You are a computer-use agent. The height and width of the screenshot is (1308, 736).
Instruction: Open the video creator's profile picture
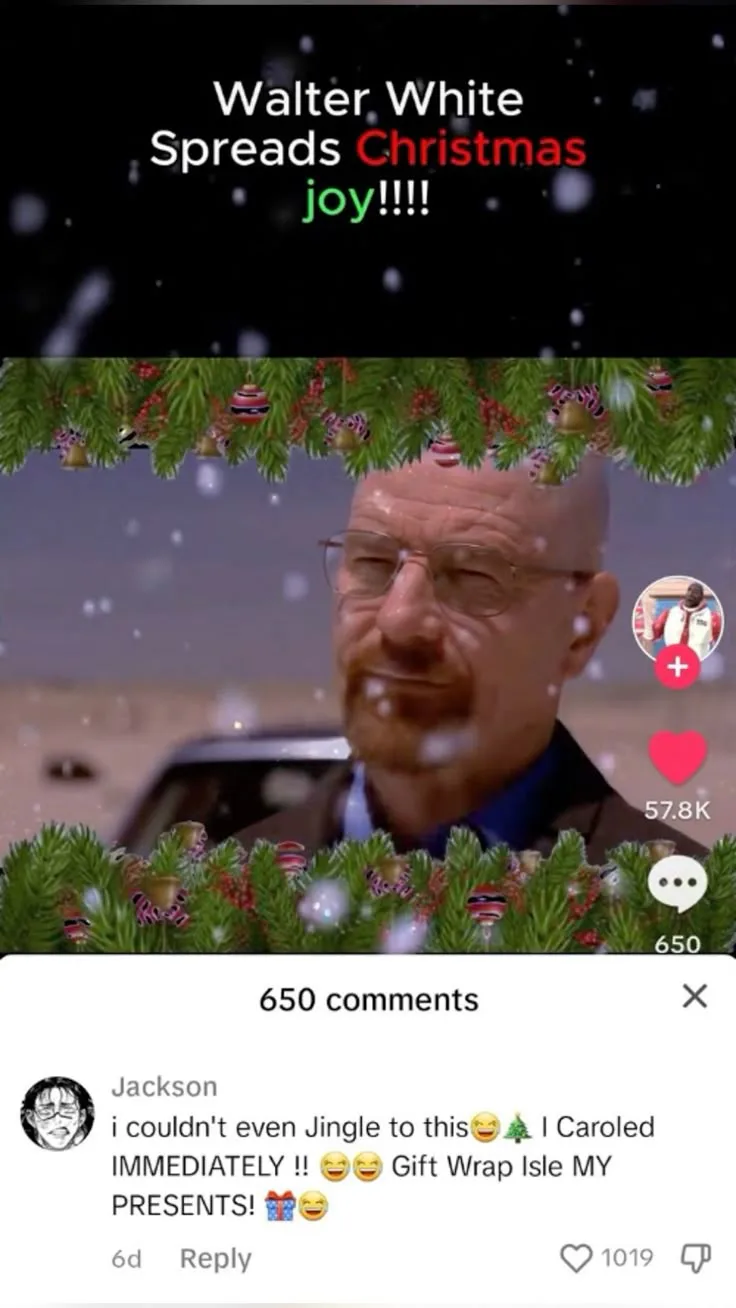point(677,618)
